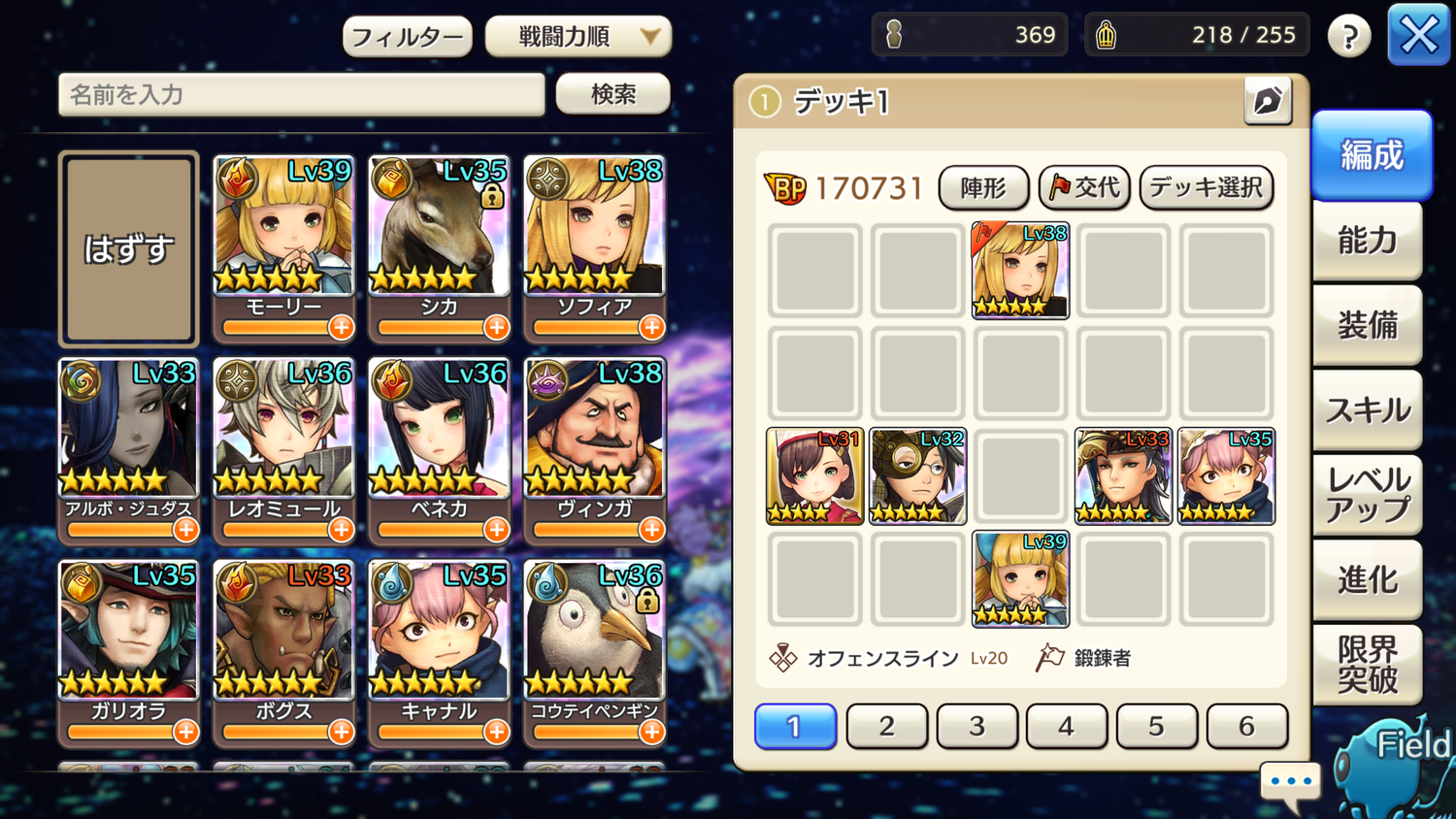Image resolution: width=1456 pixels, height=819 pixels.
Task: Close the deck editing screen
Action: [x=1418, y=36]
